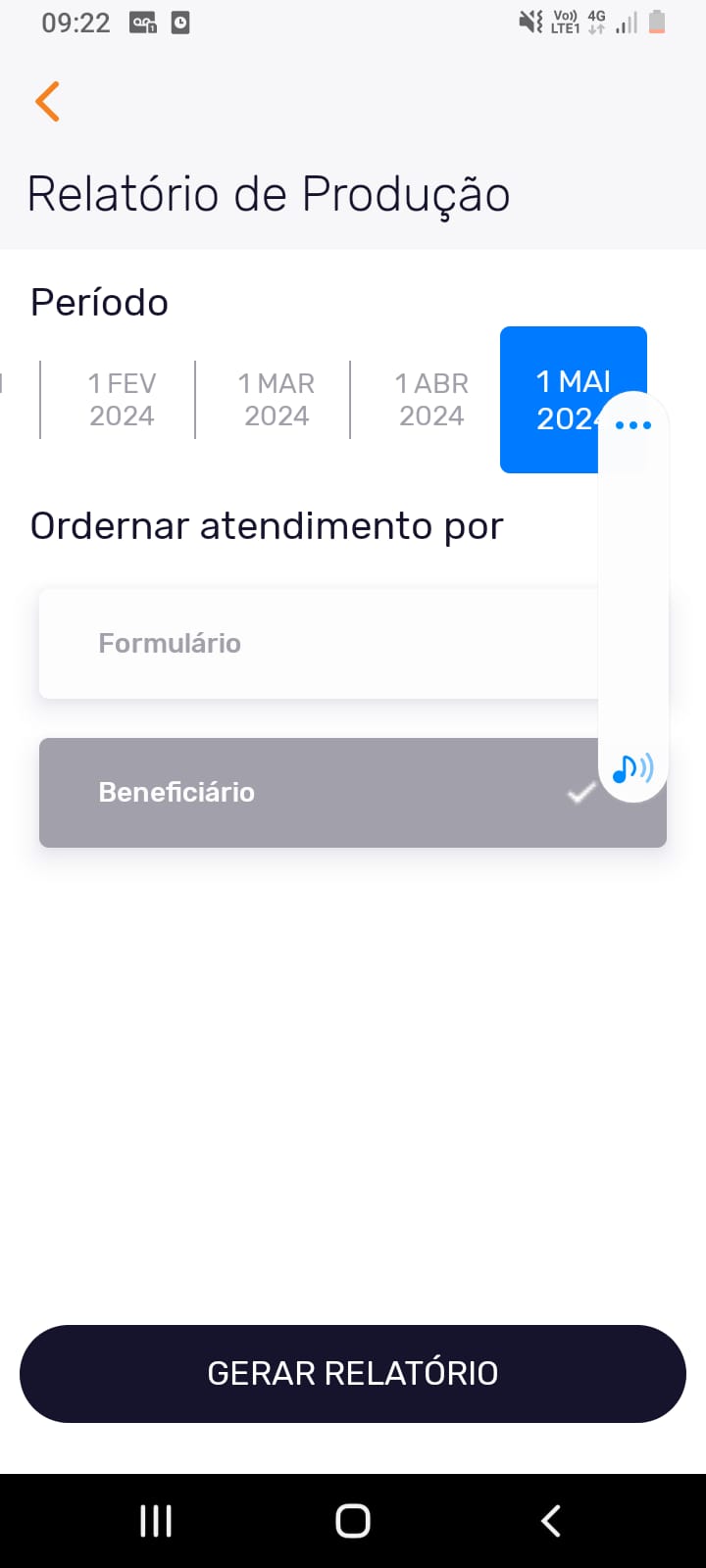Screen dimensions: 706x1568
Task: Select the 1 MAR 2024 period
Action: coord(277,400)
